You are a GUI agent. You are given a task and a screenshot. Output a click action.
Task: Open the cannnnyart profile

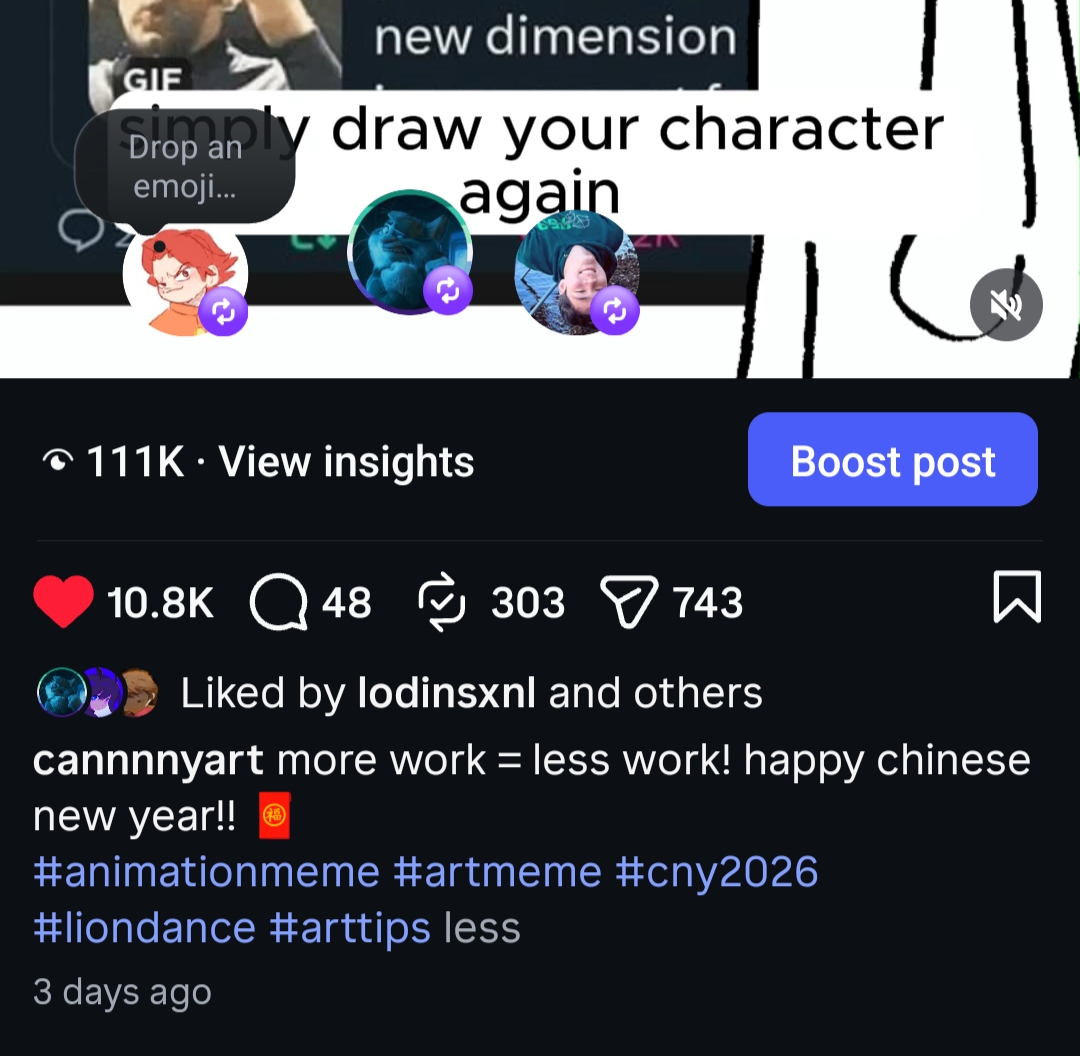click(148, 761)
